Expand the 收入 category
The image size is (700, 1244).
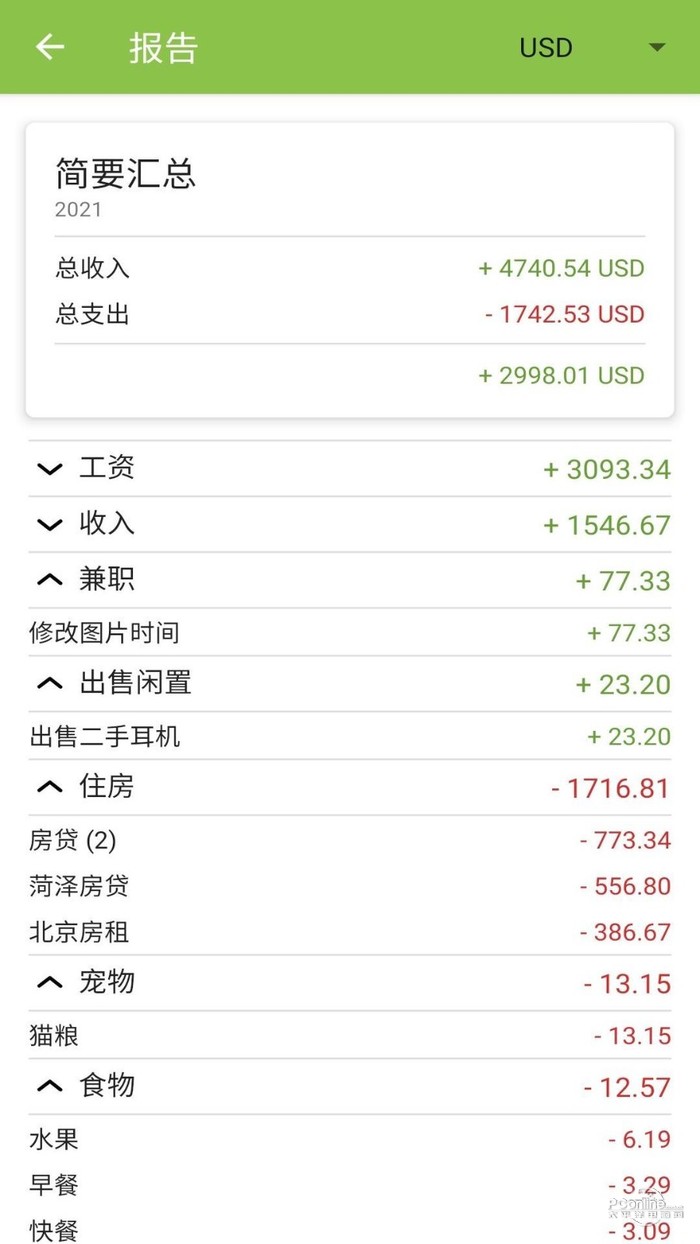point(50,525)
